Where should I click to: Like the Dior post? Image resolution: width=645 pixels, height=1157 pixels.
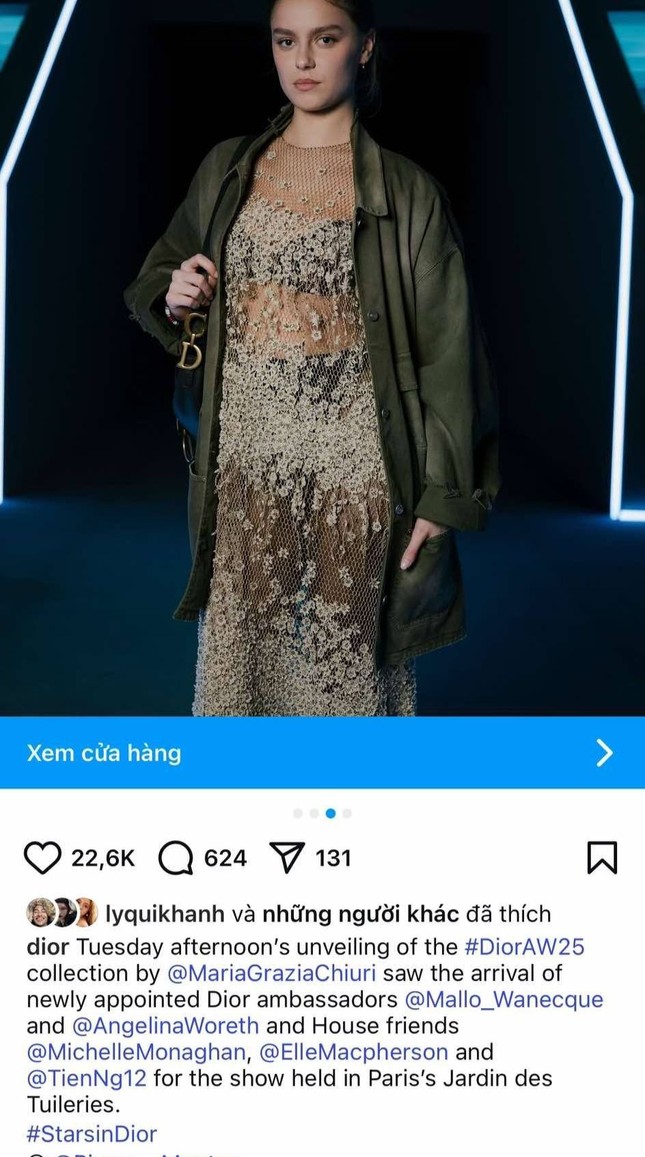click(43, 858)
